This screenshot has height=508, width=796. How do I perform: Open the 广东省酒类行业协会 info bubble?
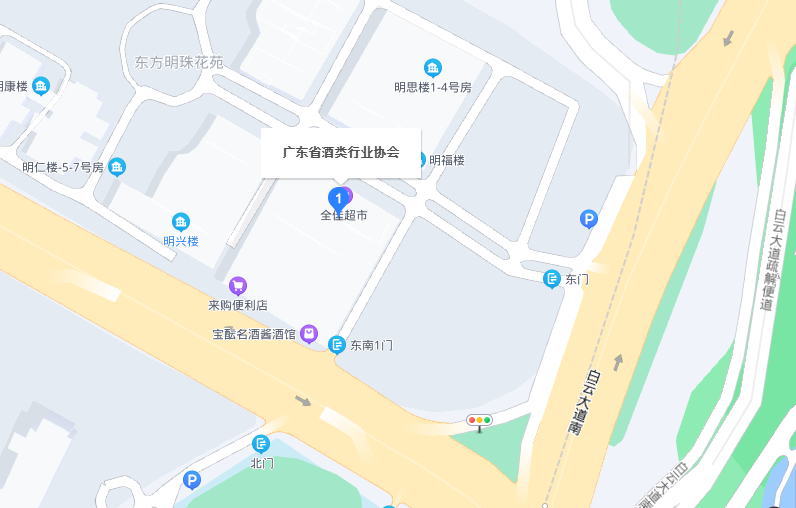point(341,153)
